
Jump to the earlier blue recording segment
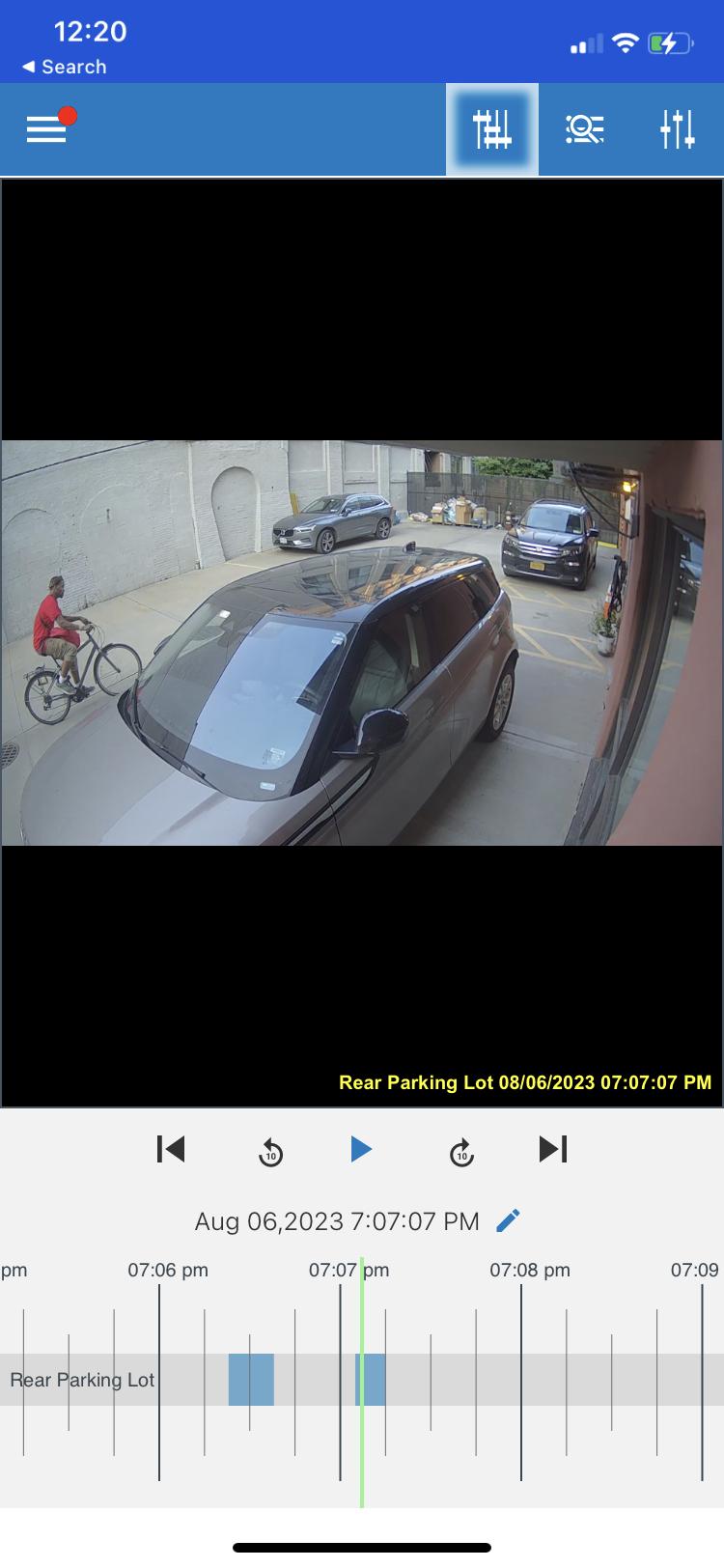[x=251, y=1379]
